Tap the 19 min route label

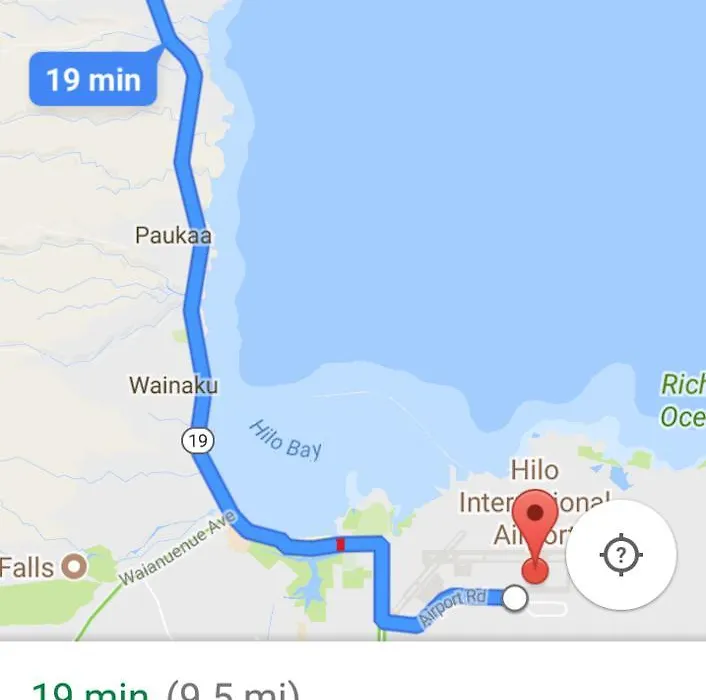coord(94,79)
